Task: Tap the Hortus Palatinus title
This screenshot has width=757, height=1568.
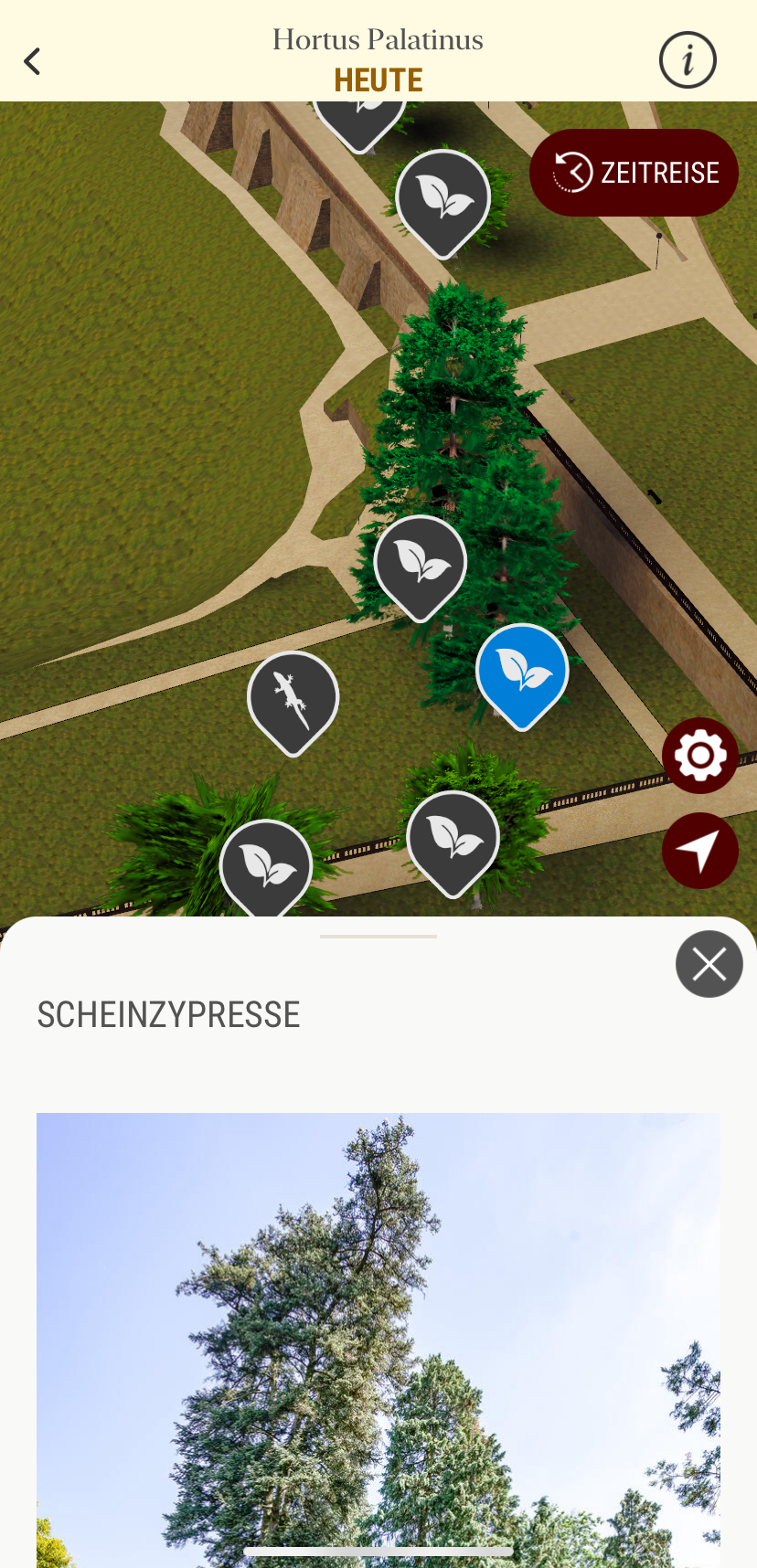Action: (378, 39)
